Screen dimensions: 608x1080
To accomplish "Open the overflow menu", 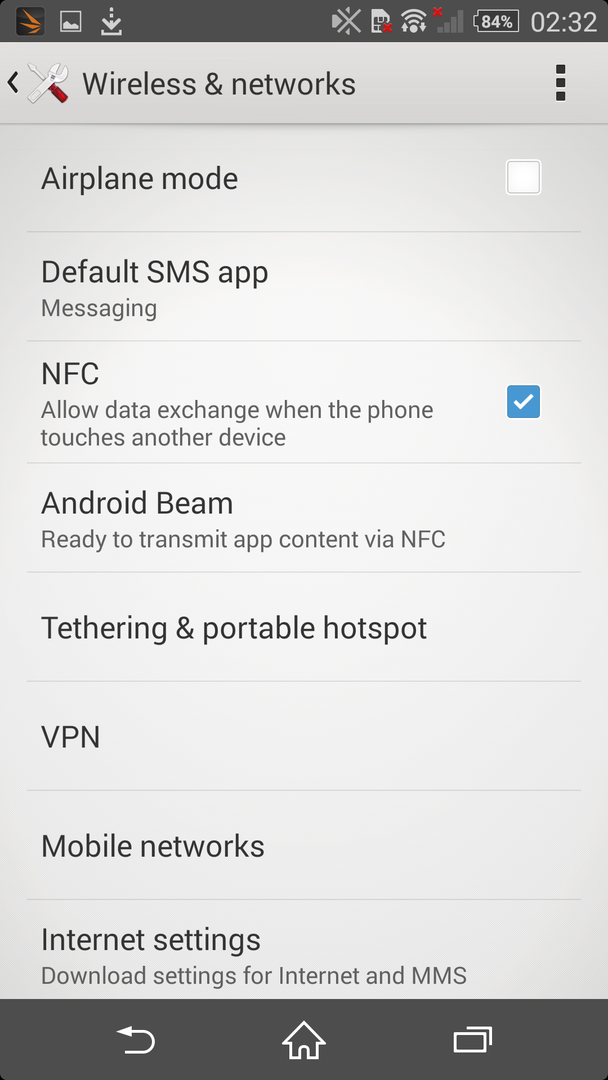I will (x=560, y=84).
